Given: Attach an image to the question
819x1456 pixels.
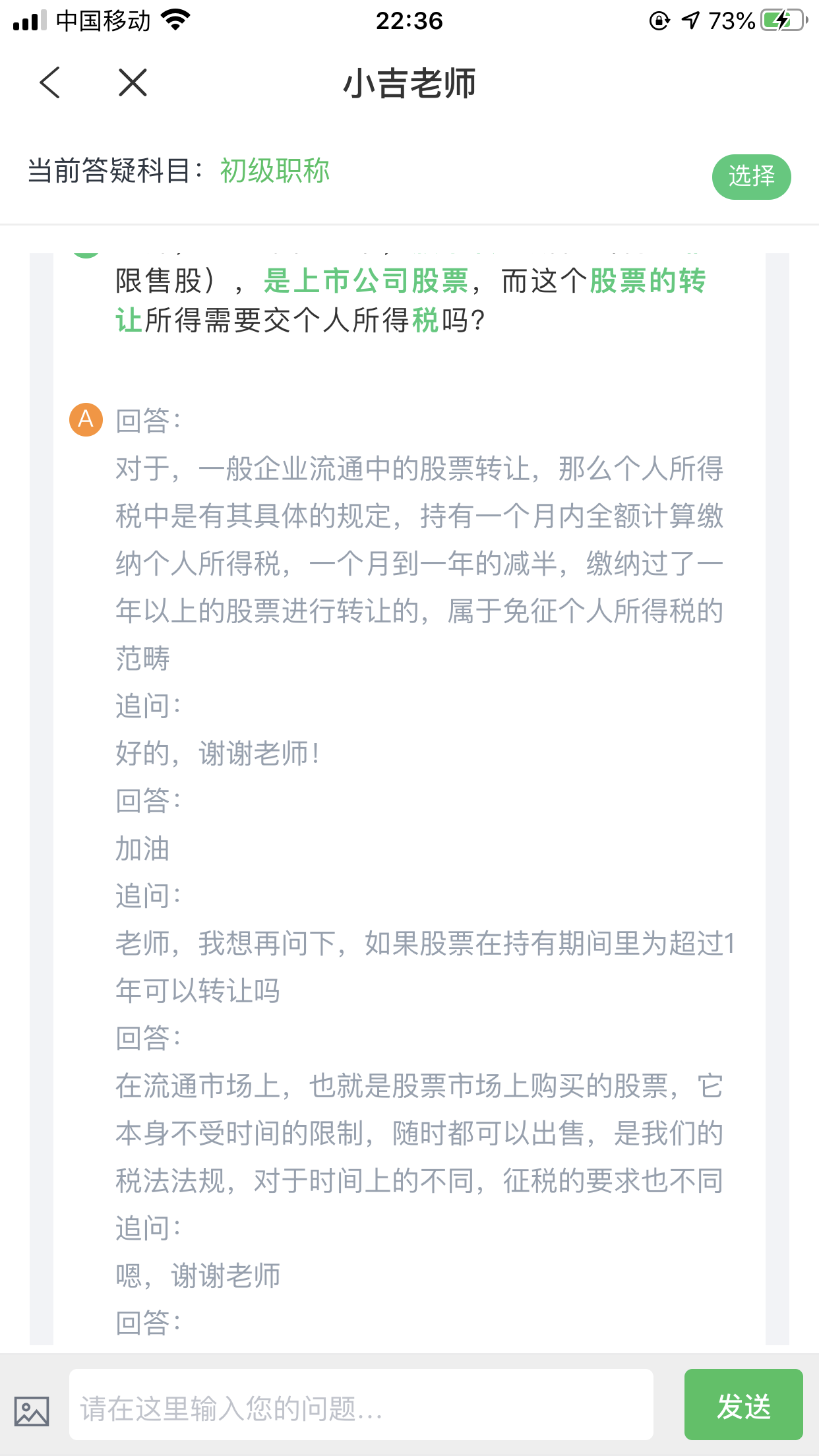Looking at the screenshot, I should [x=32, y=1410].
